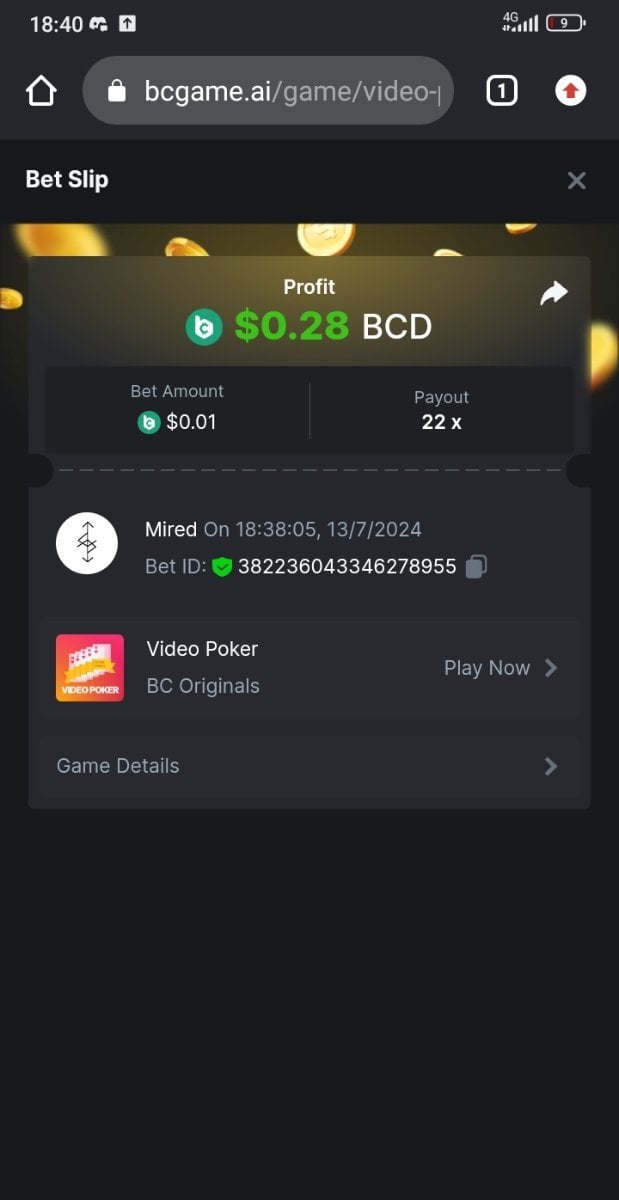Copy the Bet ID number
Viewport: 619px width, 1200px height.
(476, 567)
